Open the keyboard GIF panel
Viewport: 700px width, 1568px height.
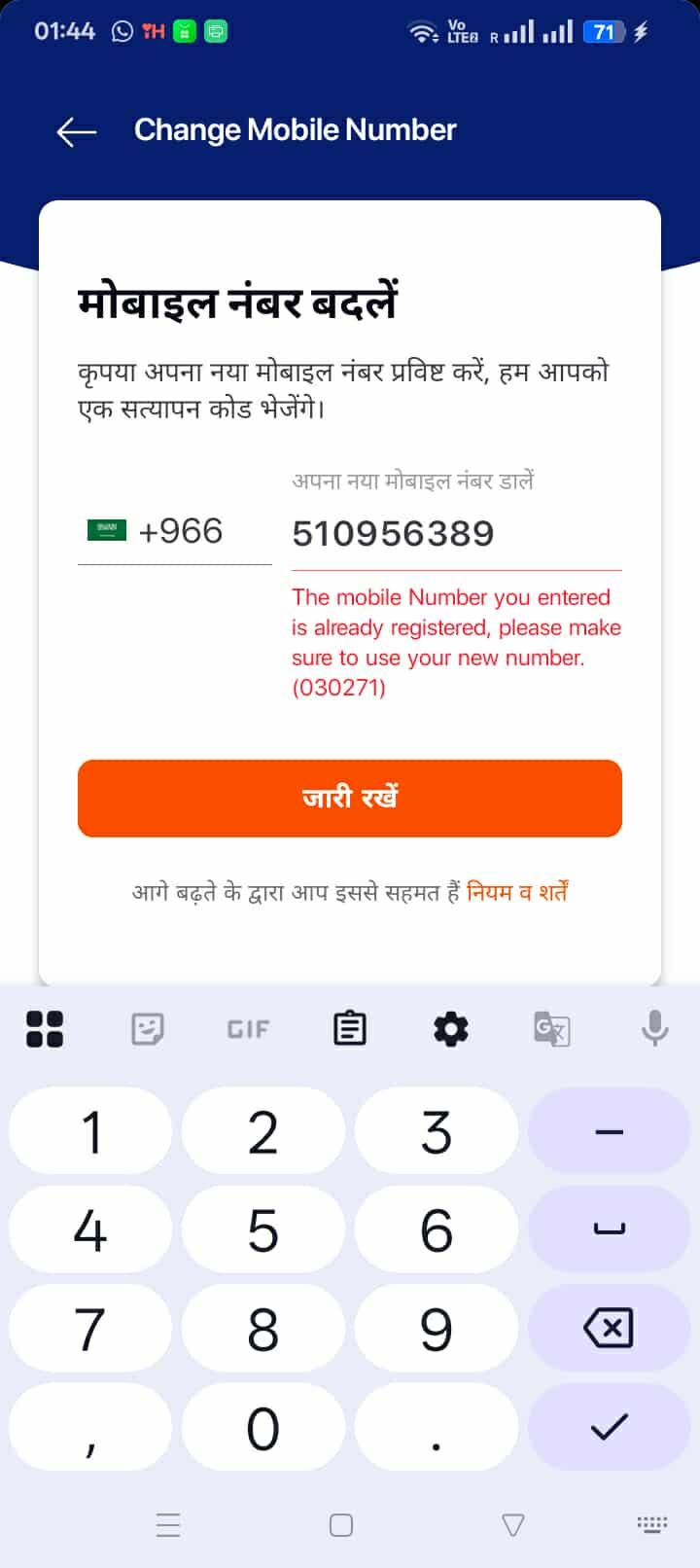point(248,1028)
